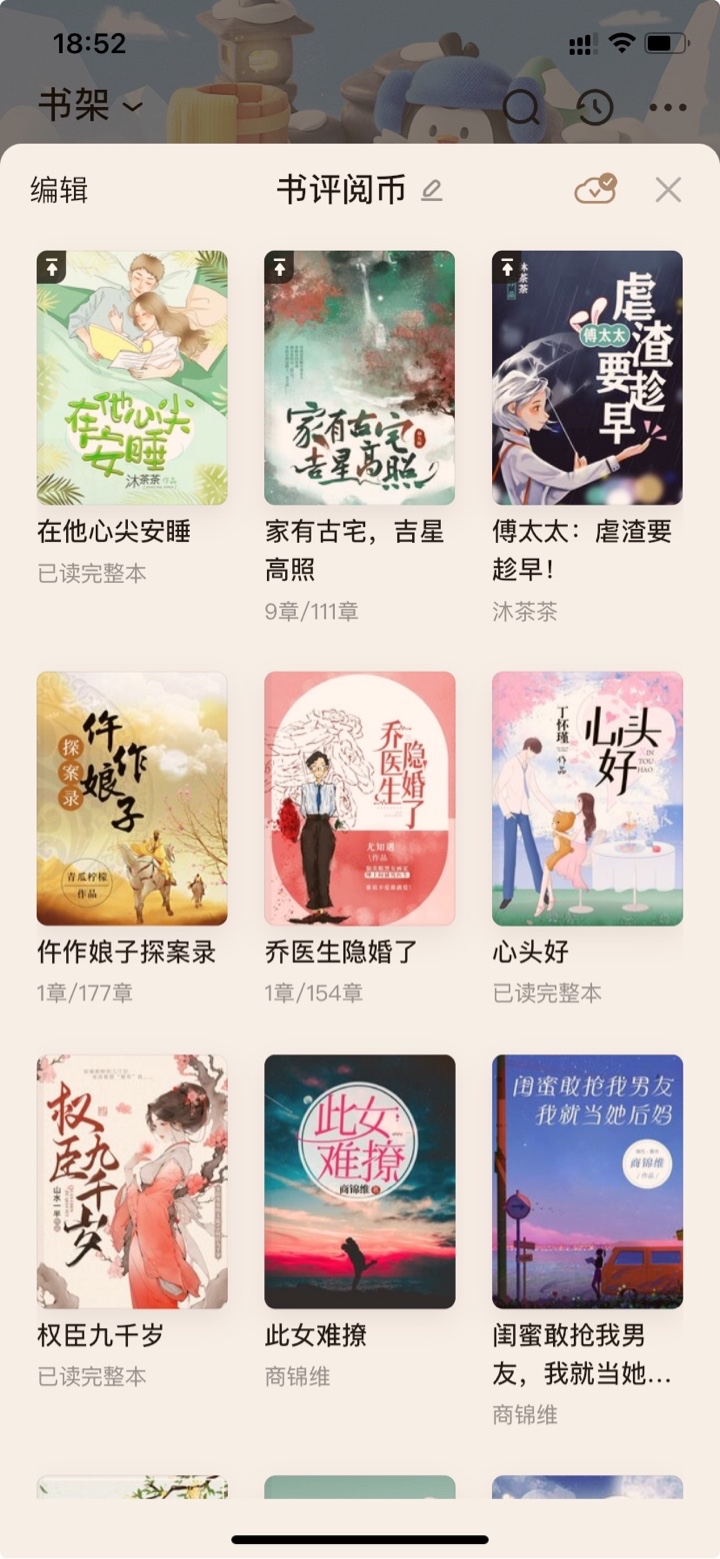Viewport: 720px width, 1559px height.
Task: Open the book 乔医生隐婚了
Action: coord(360,799)
